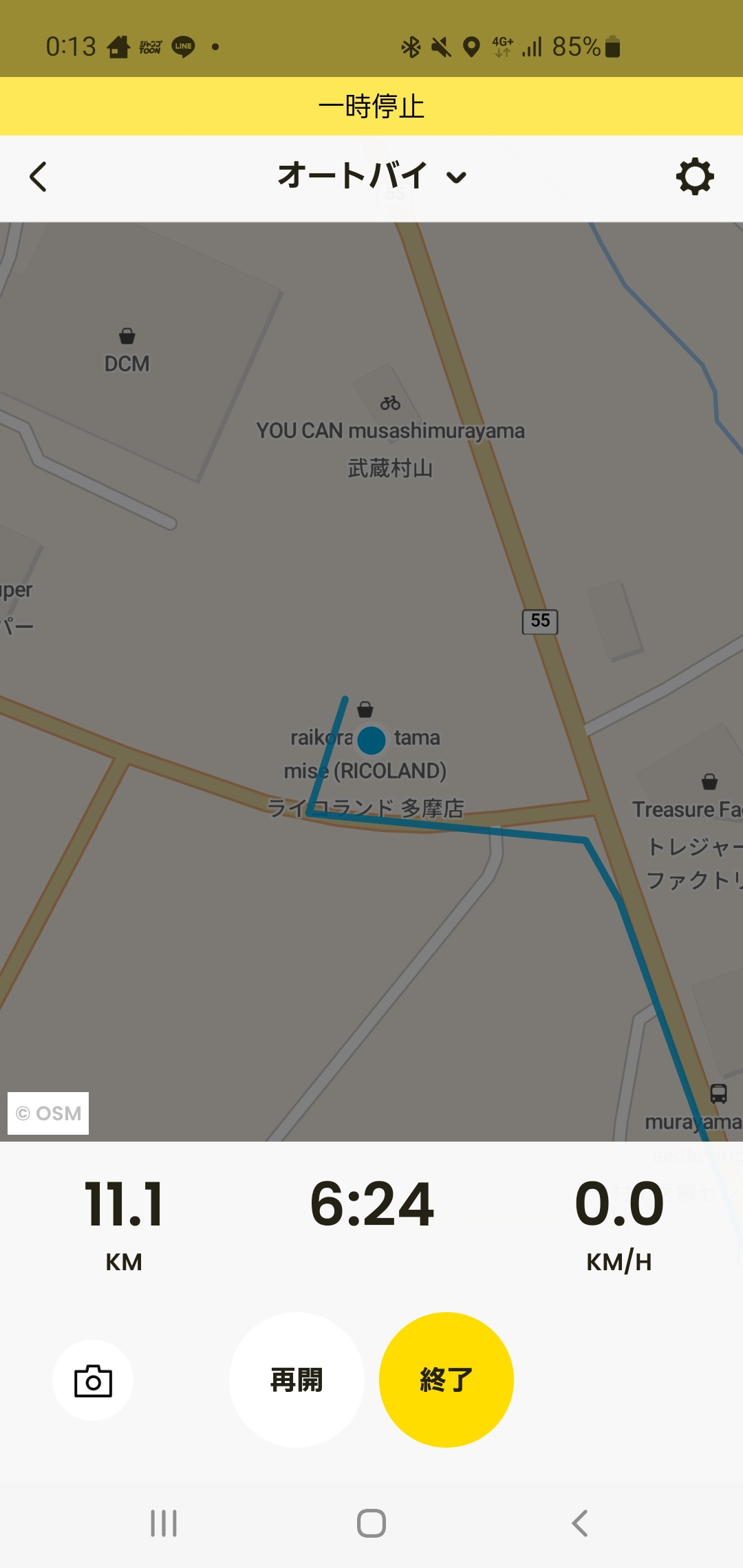This screenshot has height=1568, width=743.
Task: Open the オートバイ activity type dropdown
Action: [372, 176]
